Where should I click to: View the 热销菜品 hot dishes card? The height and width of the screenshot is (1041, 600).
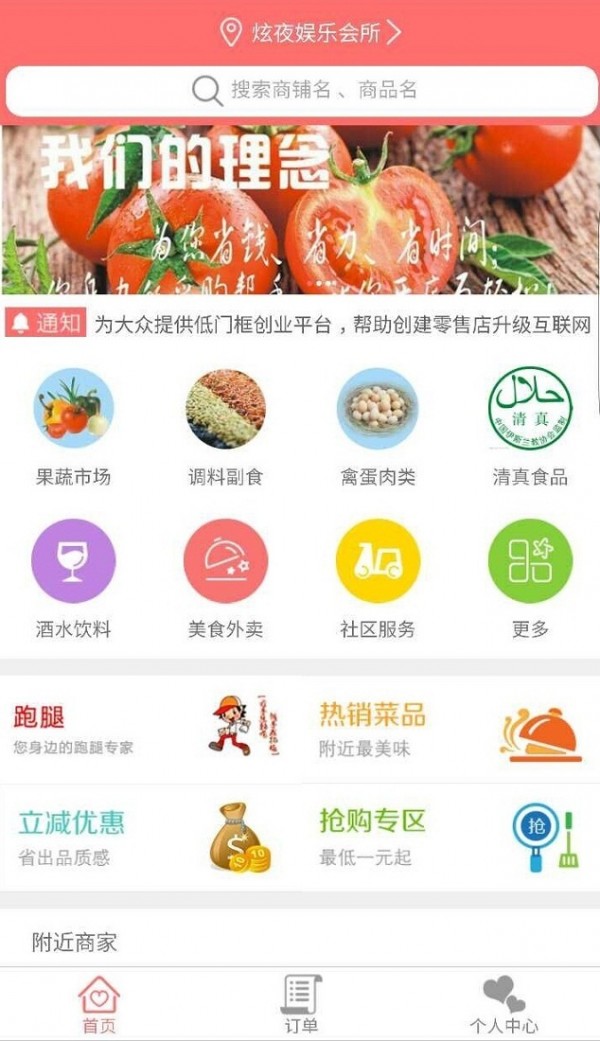click(450, 729)
